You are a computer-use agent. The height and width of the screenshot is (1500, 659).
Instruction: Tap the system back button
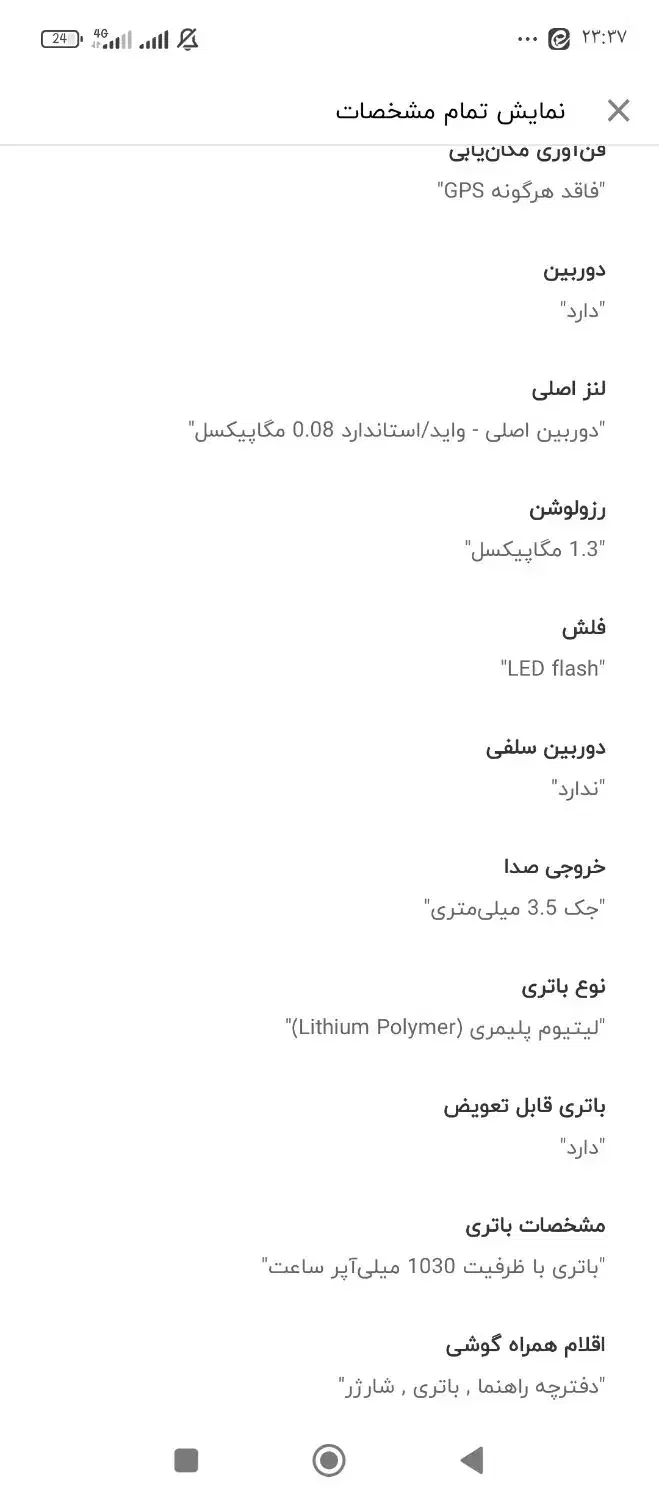[x=472, y=1460]
